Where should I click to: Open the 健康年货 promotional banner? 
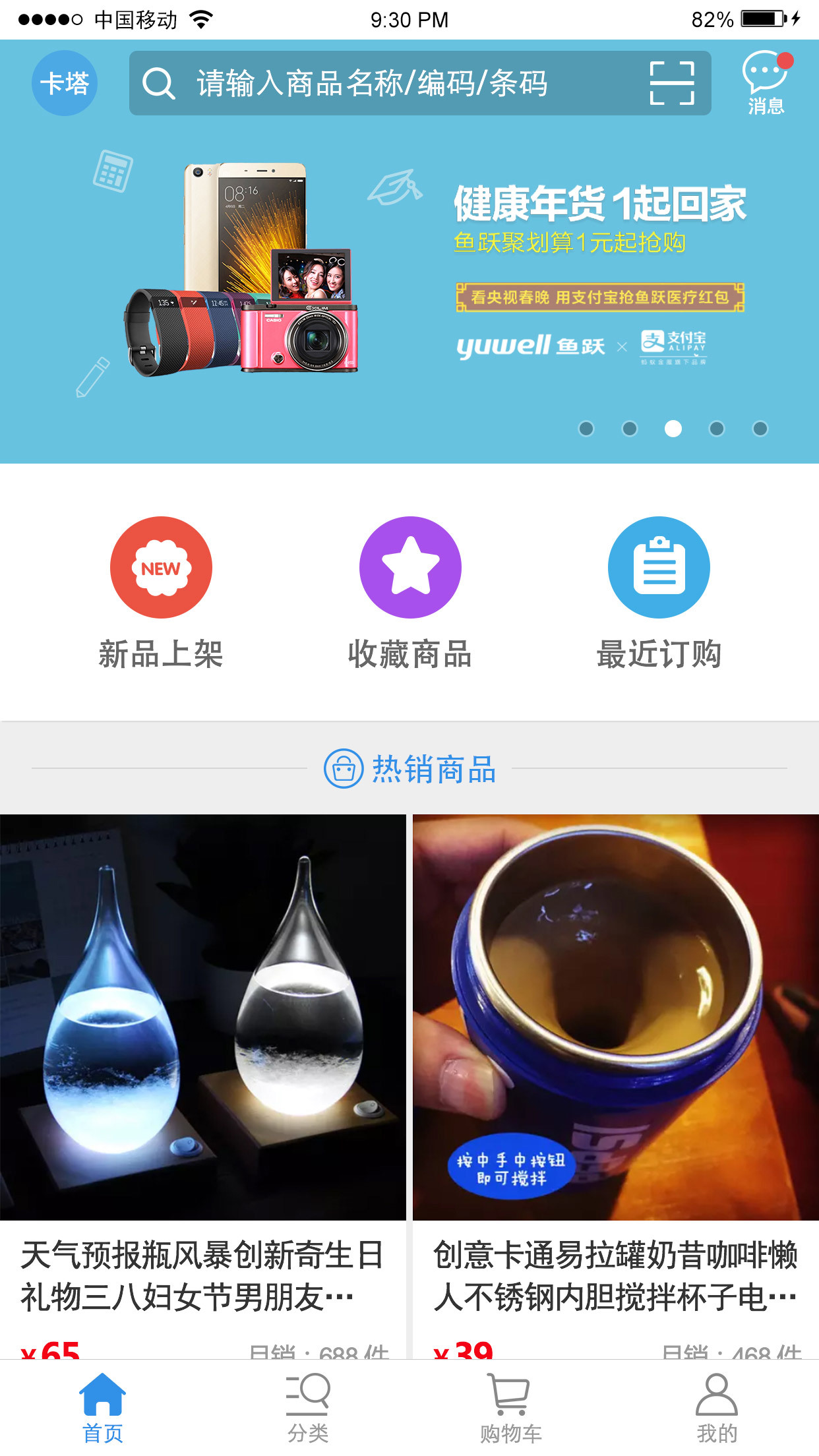409,277
